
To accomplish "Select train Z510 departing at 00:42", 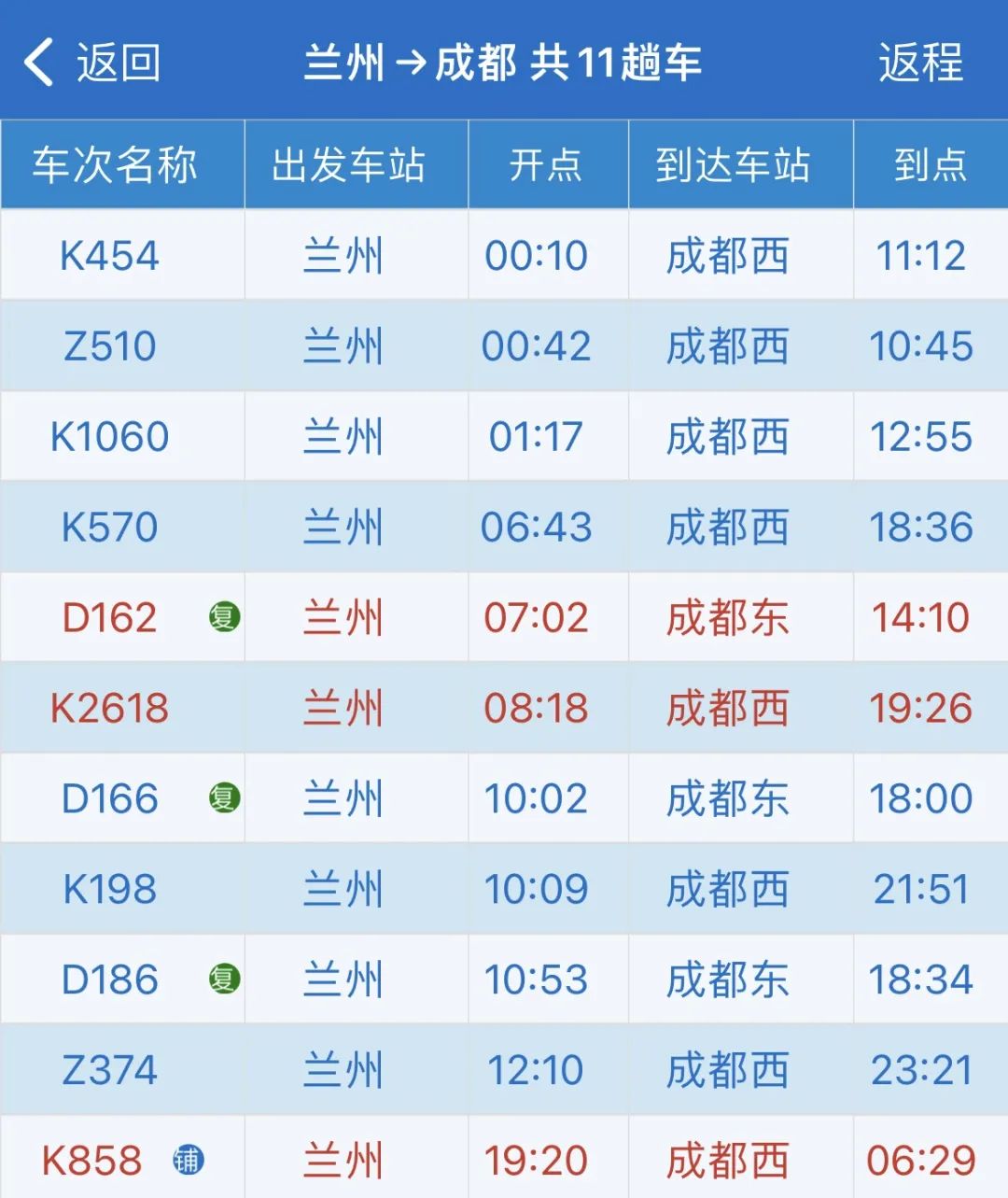I will pyautogui.click(x=110, y=345).
